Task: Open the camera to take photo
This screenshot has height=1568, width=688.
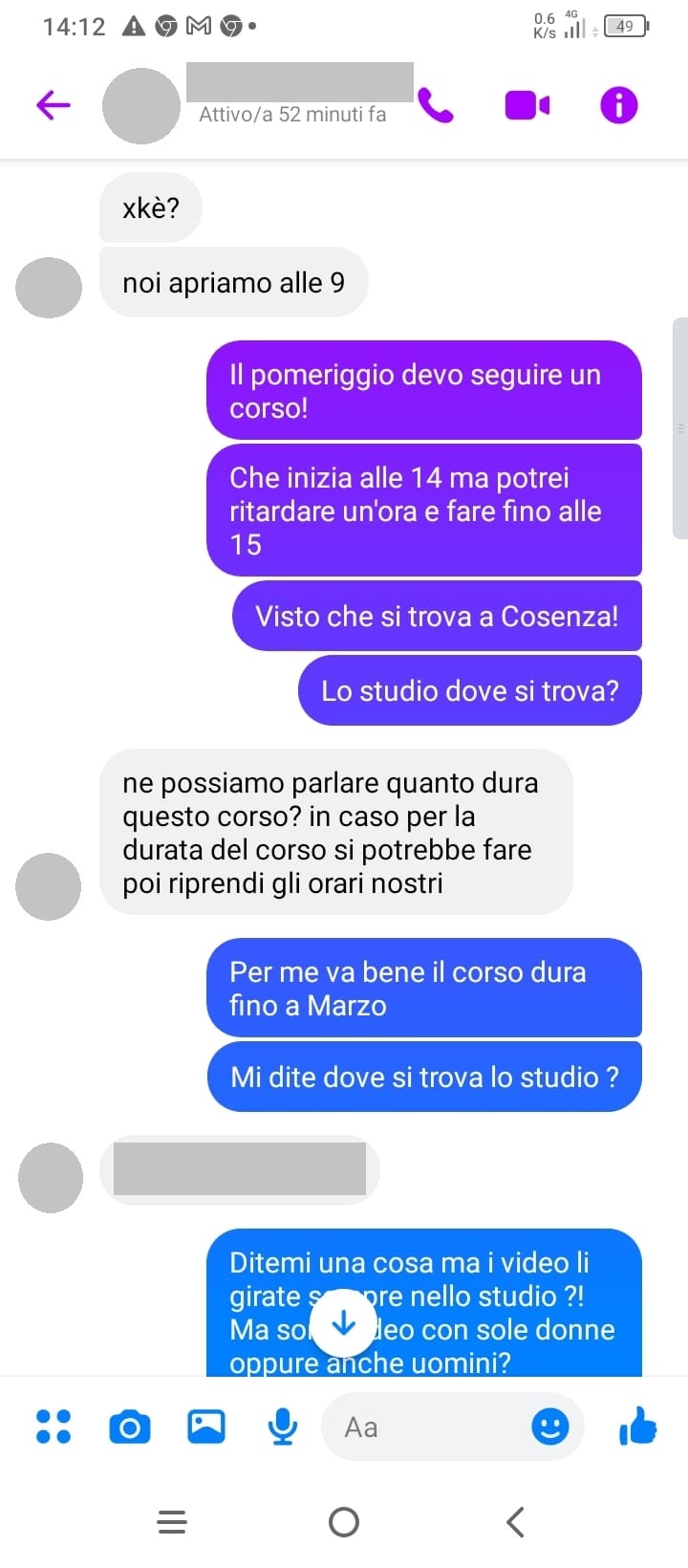Action: coord(130,1427)
